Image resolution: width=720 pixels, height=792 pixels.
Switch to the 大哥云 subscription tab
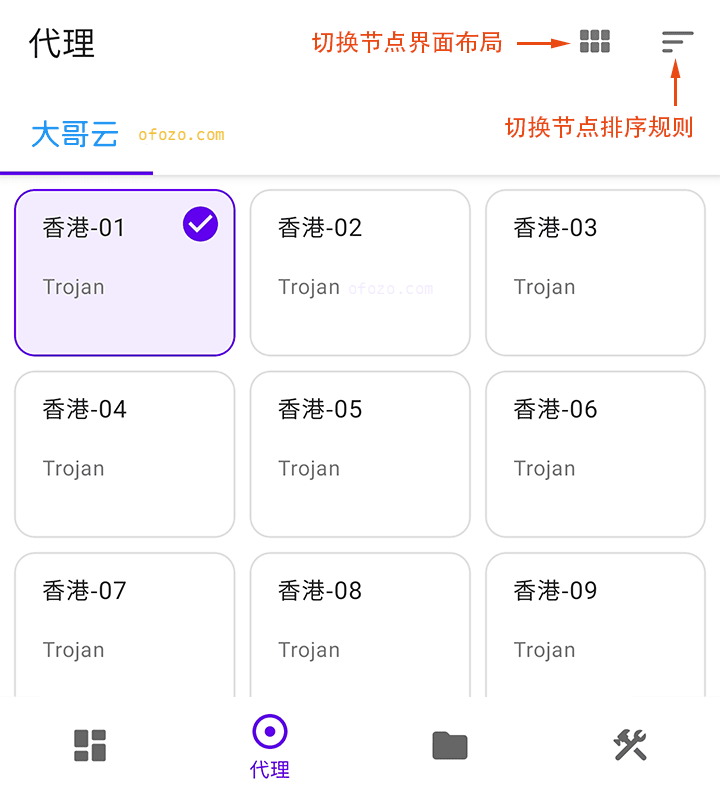75,133
